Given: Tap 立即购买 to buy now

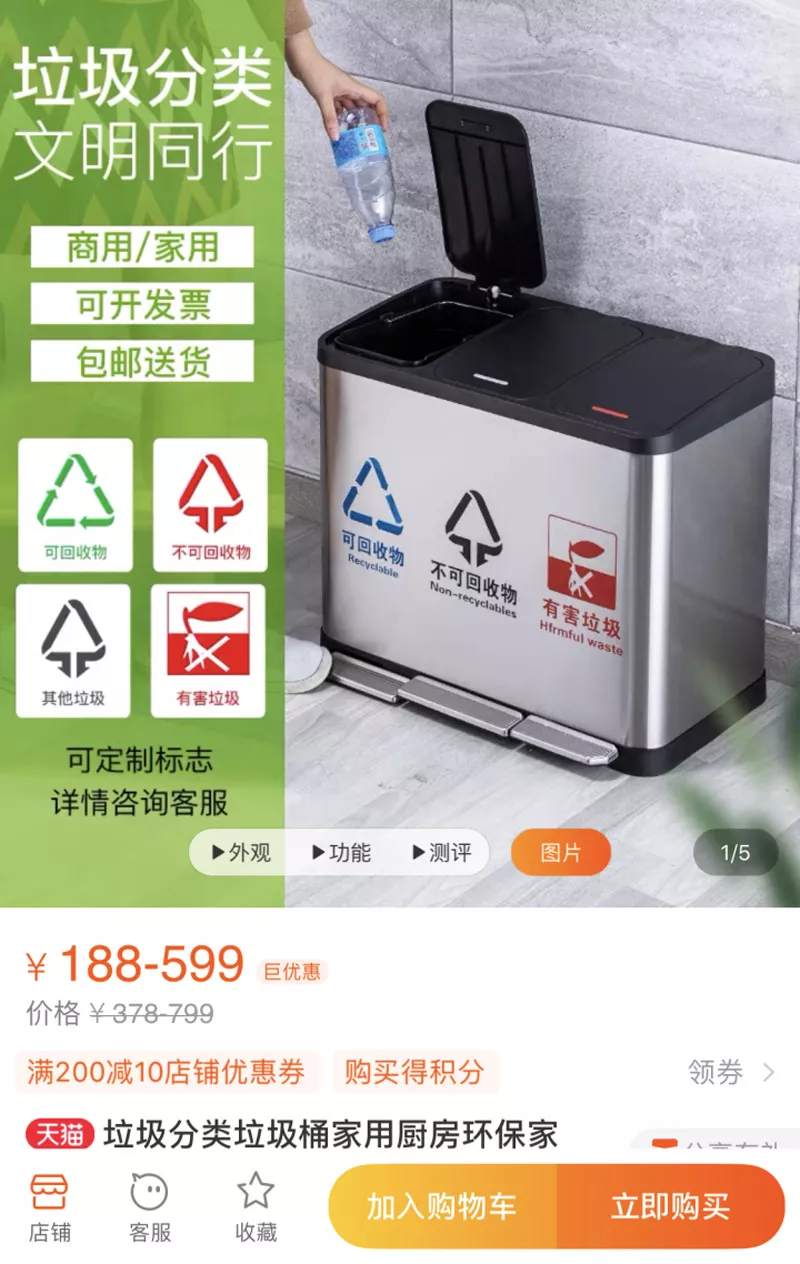Looking at the screenshot, I should tap(670, 1206).
